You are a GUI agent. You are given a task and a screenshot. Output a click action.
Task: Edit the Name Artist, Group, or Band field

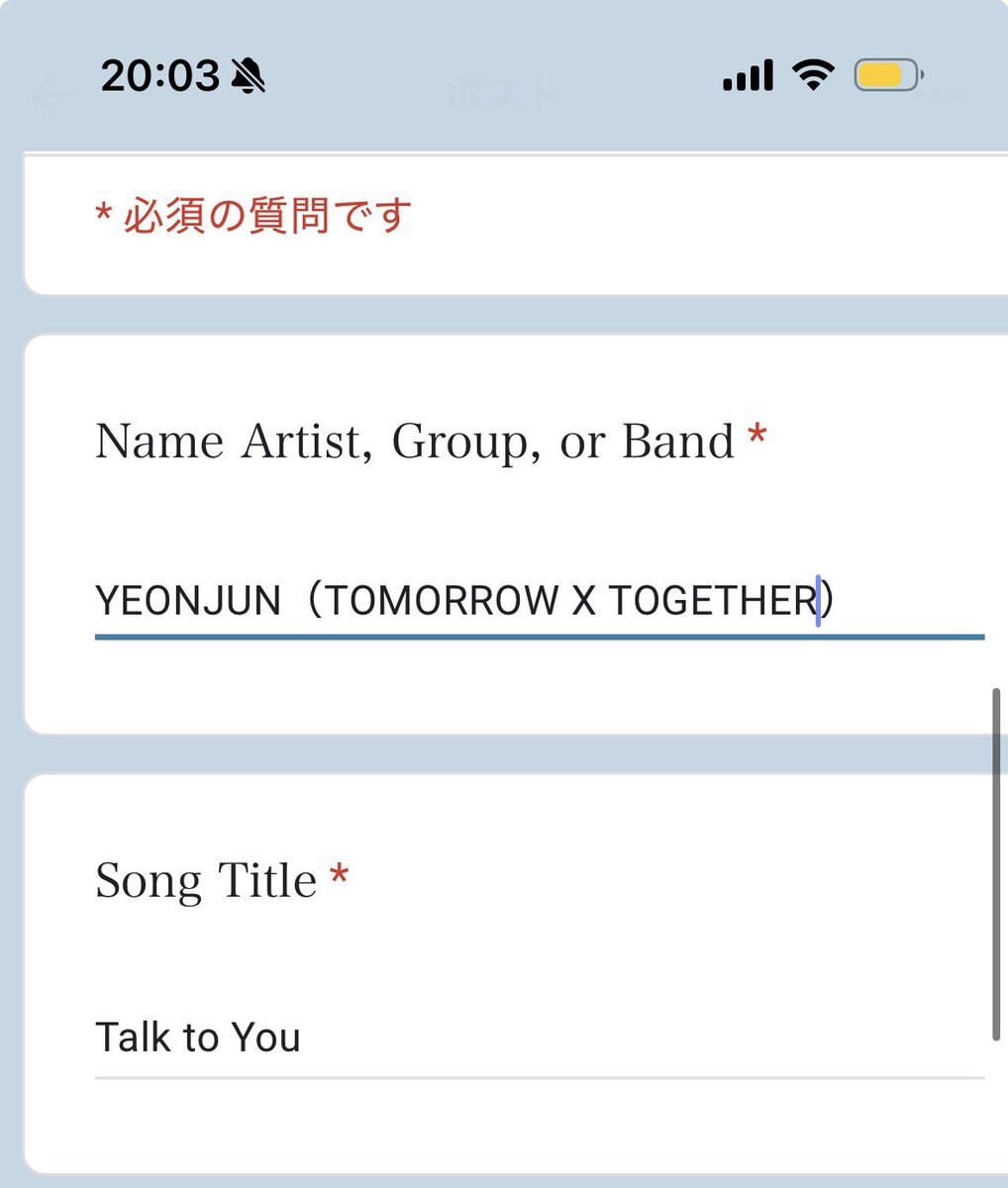click(x=539, y=601)
